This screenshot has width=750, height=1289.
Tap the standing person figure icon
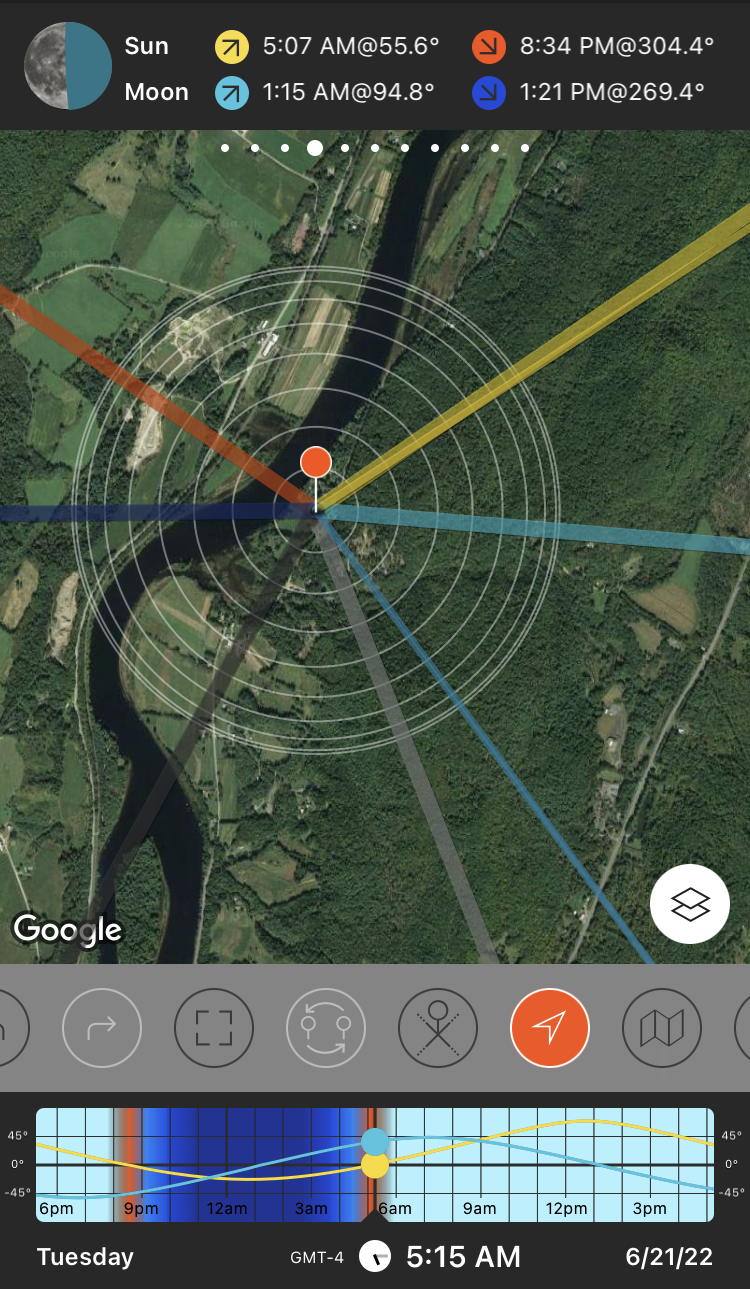coord(438,1027)
